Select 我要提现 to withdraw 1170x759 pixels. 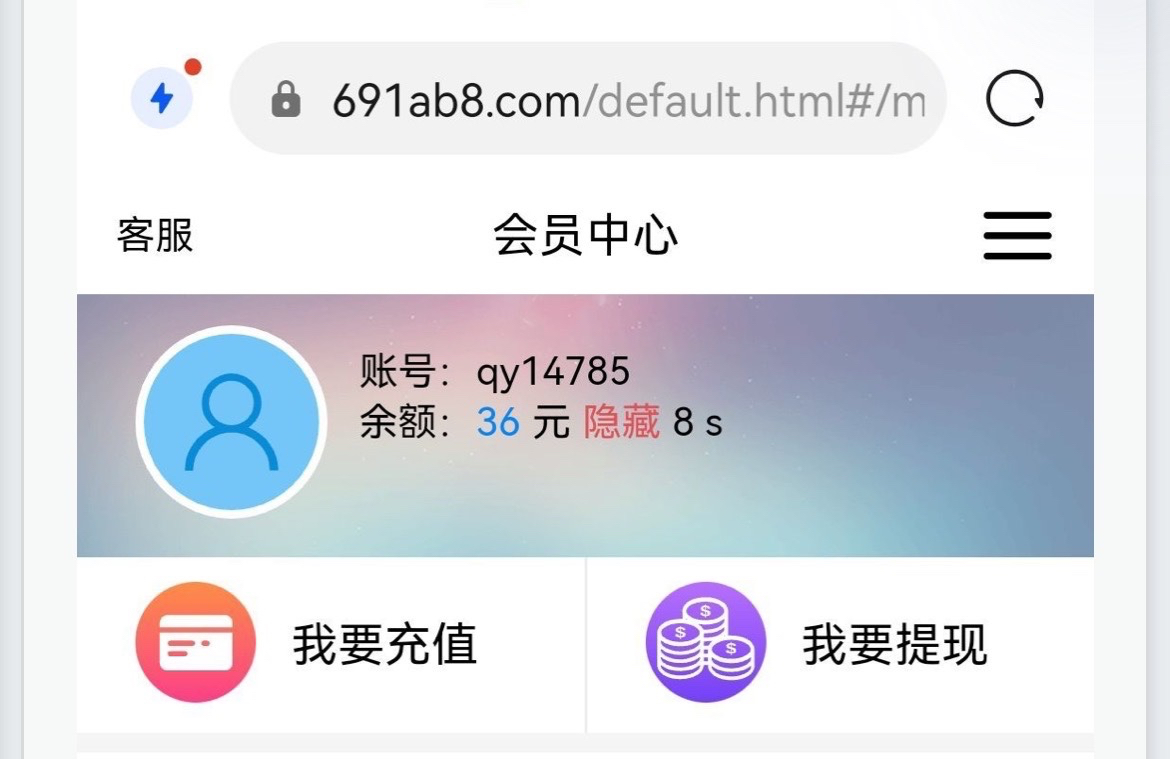pyautogui.click(x=840, y=644)
